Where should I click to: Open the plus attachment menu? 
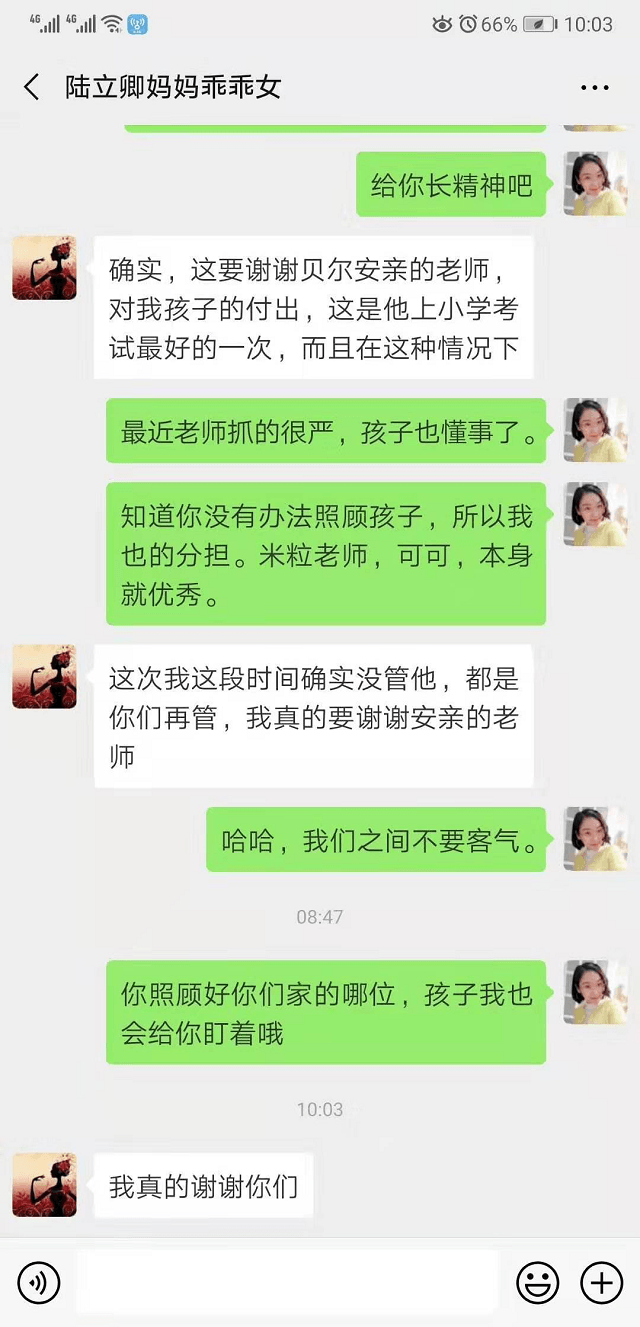click(x=601, y=1282)
